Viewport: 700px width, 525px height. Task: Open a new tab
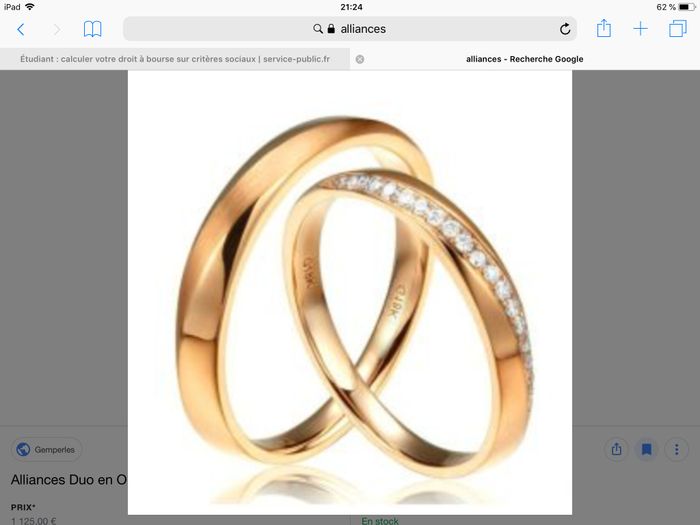[641, 29]
